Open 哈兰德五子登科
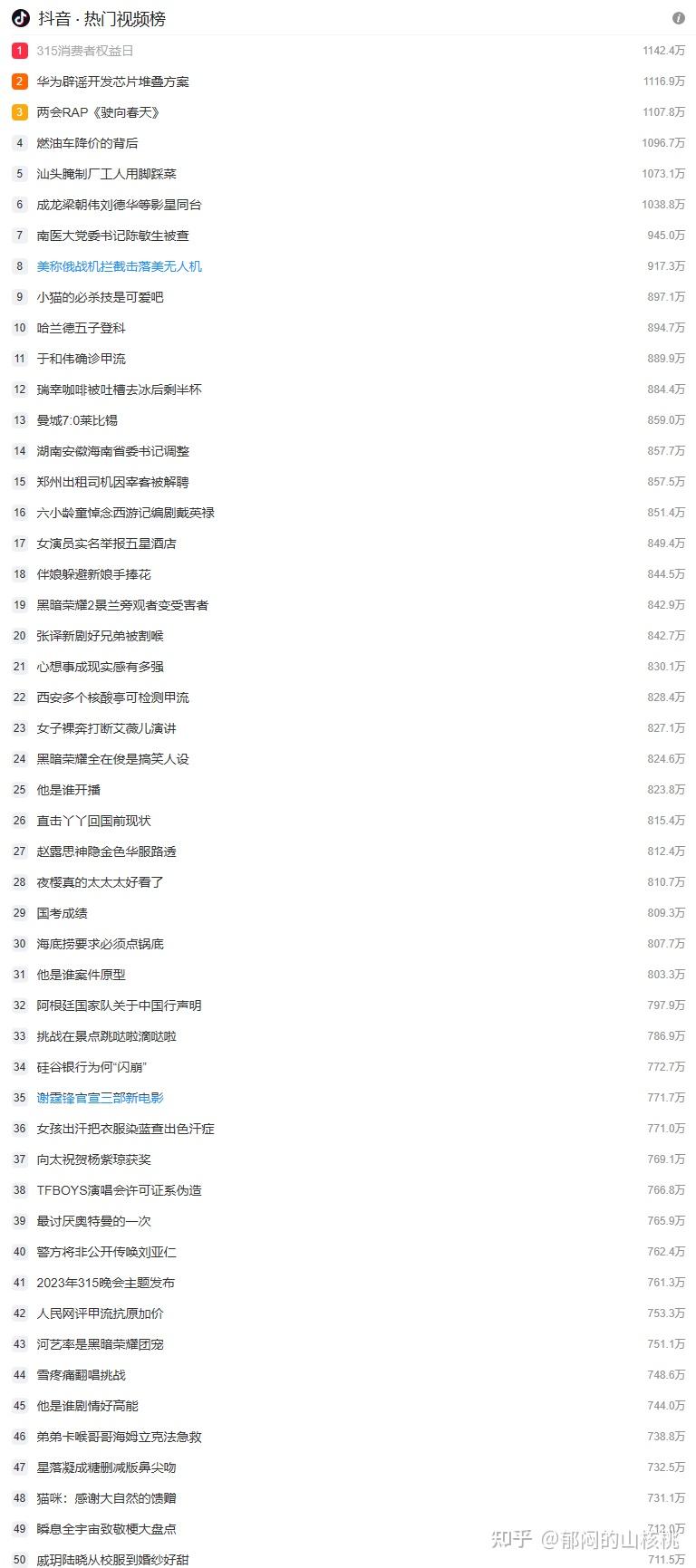696x1568 pixels. pyautogui.click(x=81, y=328)
